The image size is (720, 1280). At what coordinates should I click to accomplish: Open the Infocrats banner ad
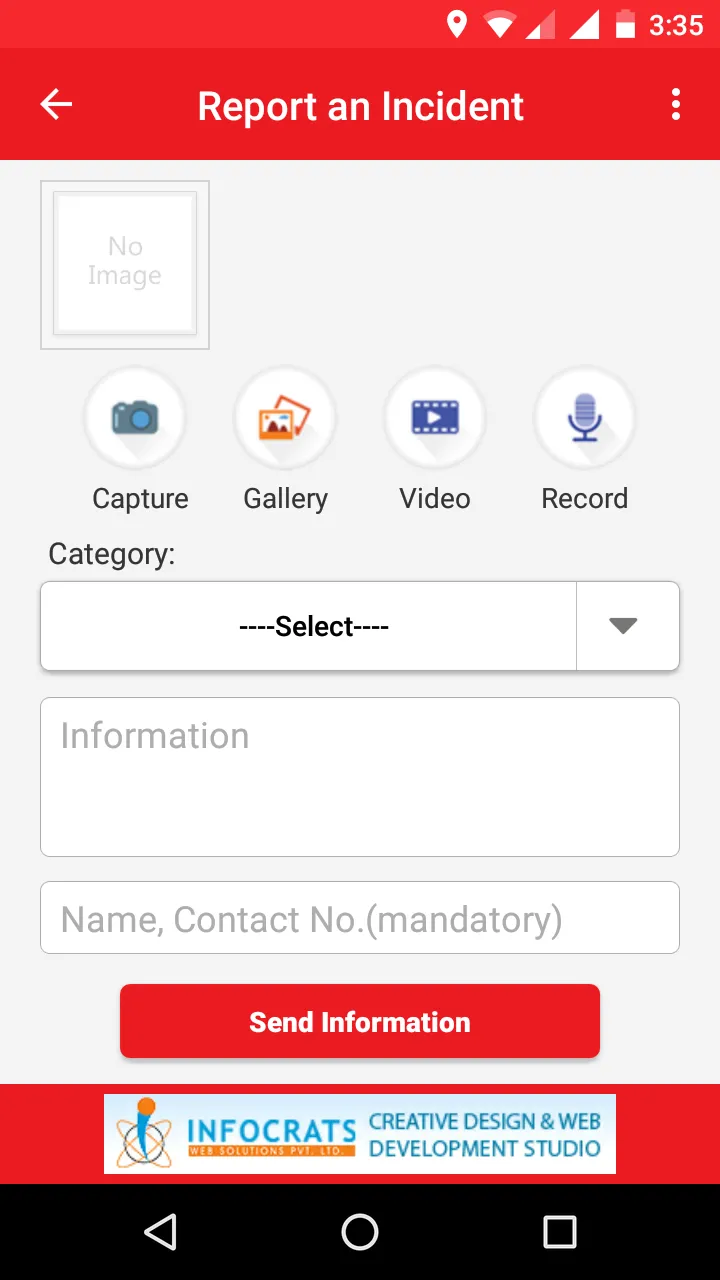point(360,1134)
